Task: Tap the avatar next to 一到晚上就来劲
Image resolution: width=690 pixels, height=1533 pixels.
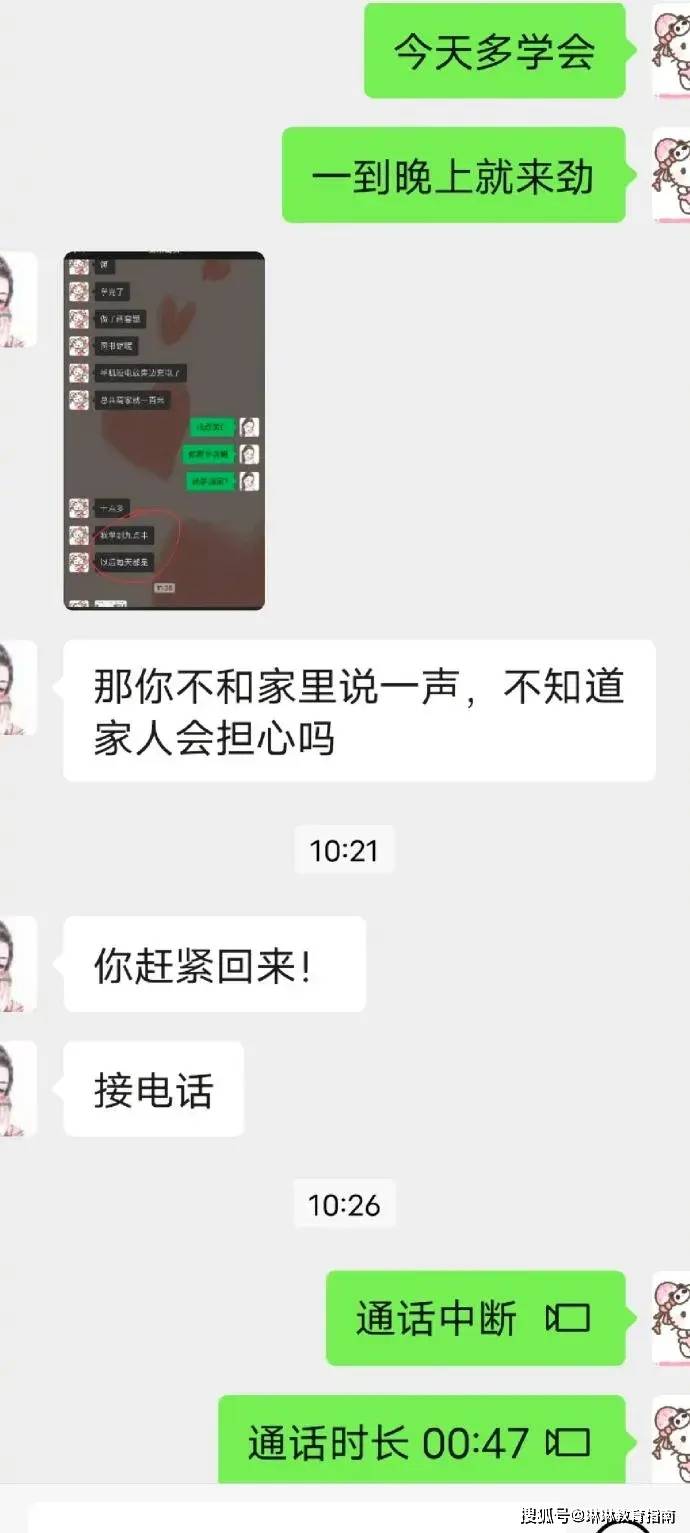Action: pos(671,174)
